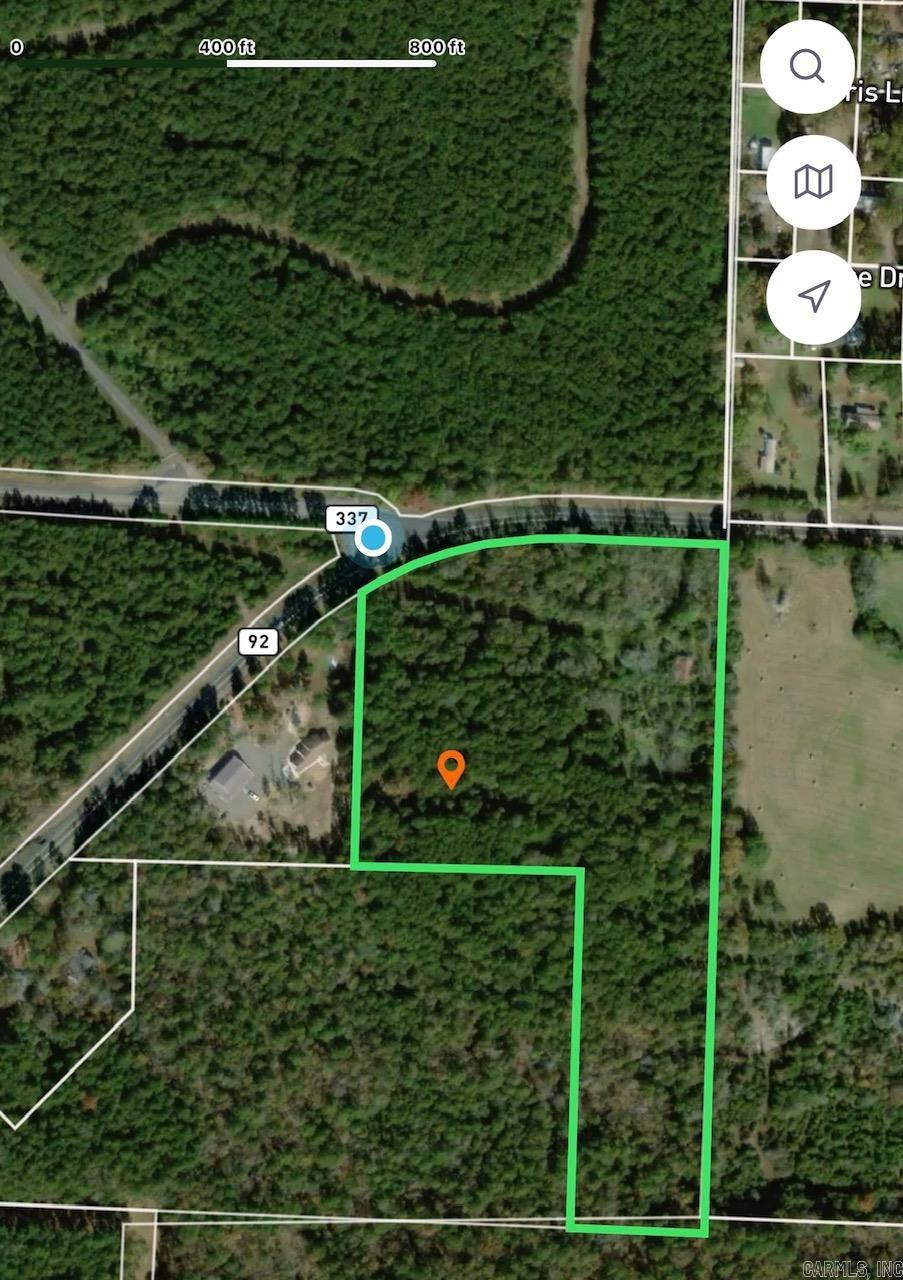This screenshot has height=1280, width=903.
Task: Click the Highway 92 route shield
Action: pos(259,643)
